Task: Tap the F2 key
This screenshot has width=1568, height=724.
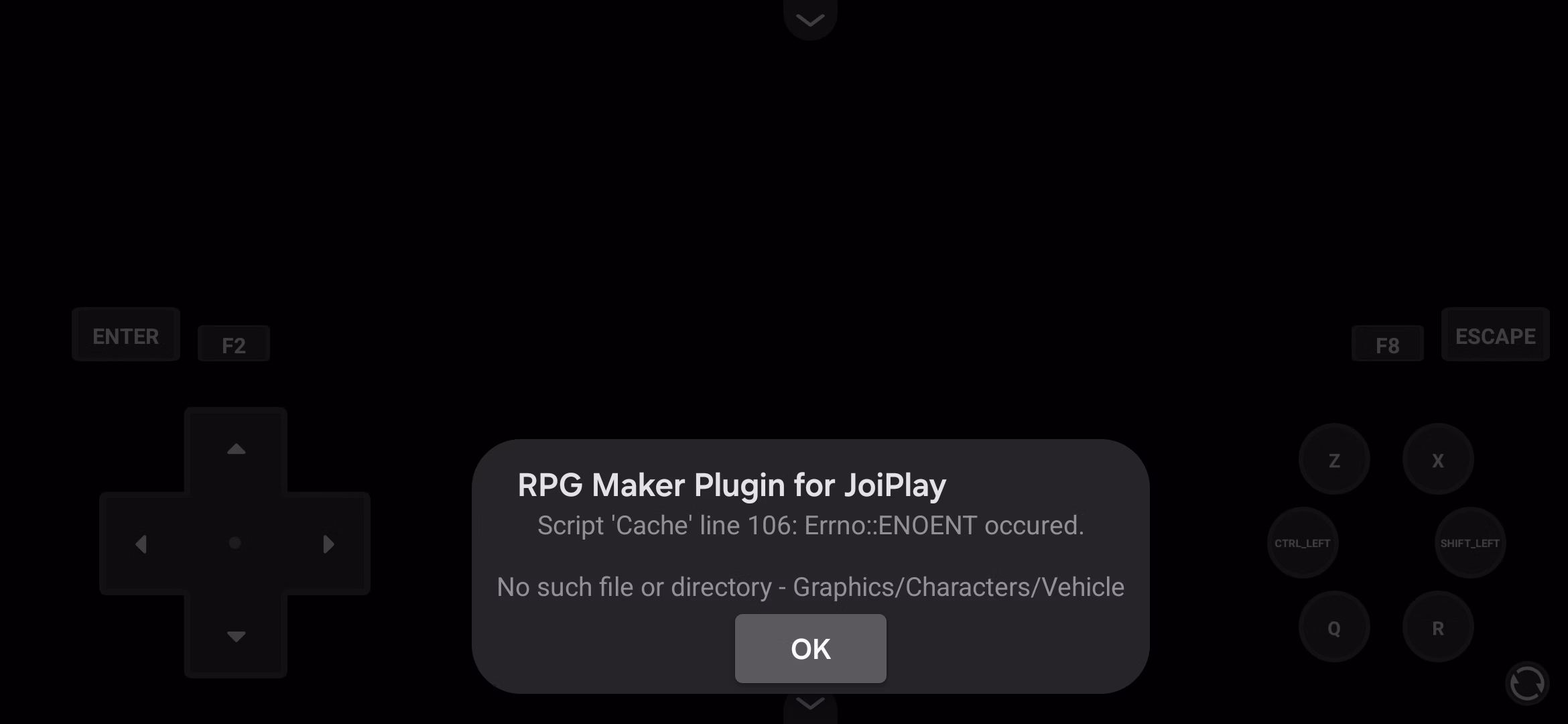Action: (234, 345)
